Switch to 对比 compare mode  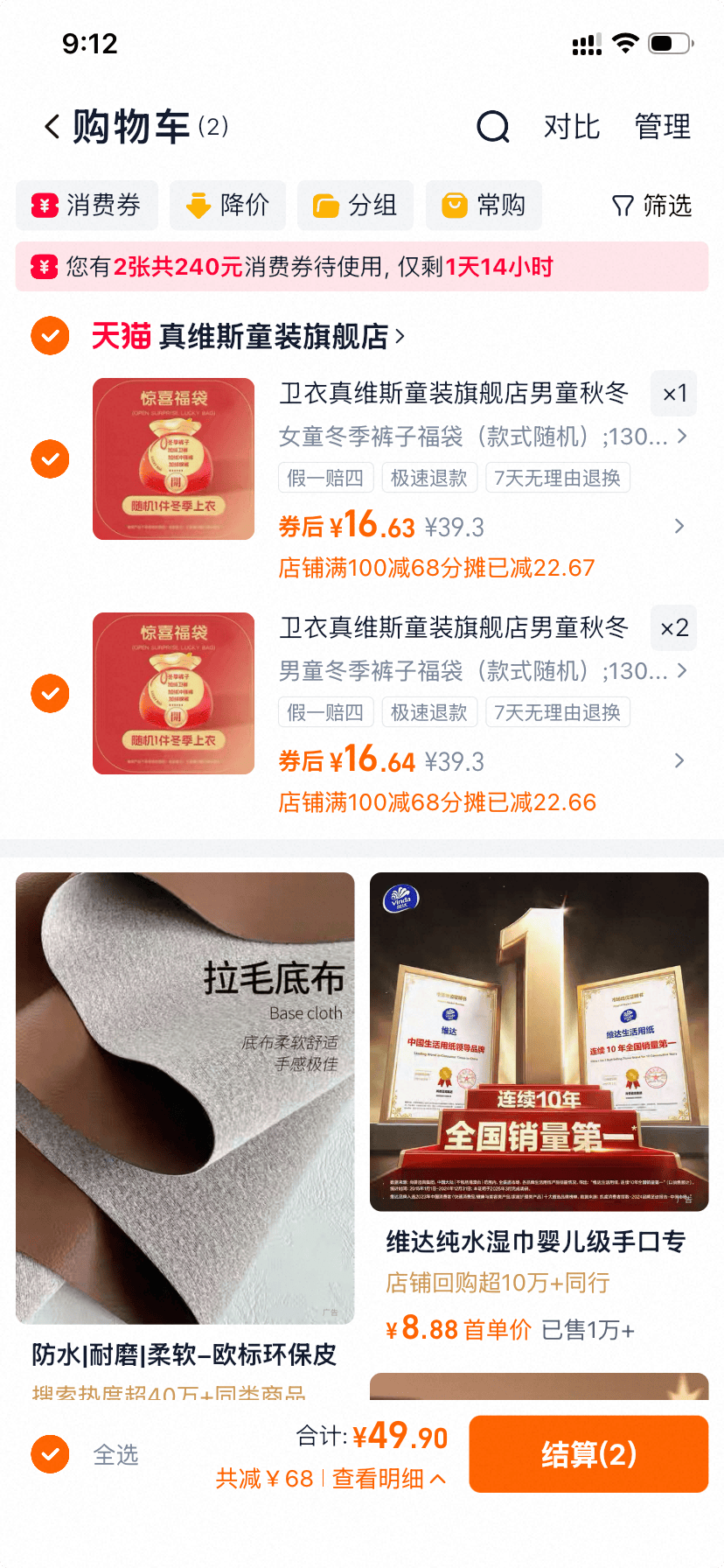coord(572,128)
